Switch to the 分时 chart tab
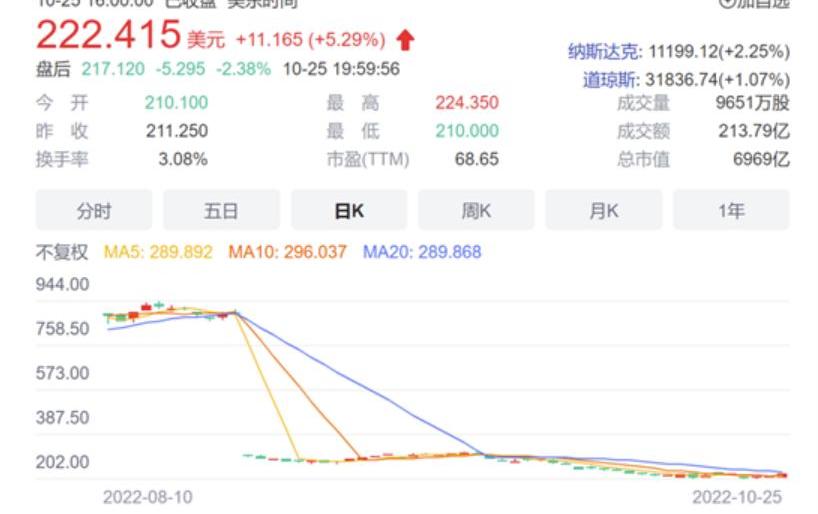The height and width of the screenshot is (514, 818). click(94, 211)
